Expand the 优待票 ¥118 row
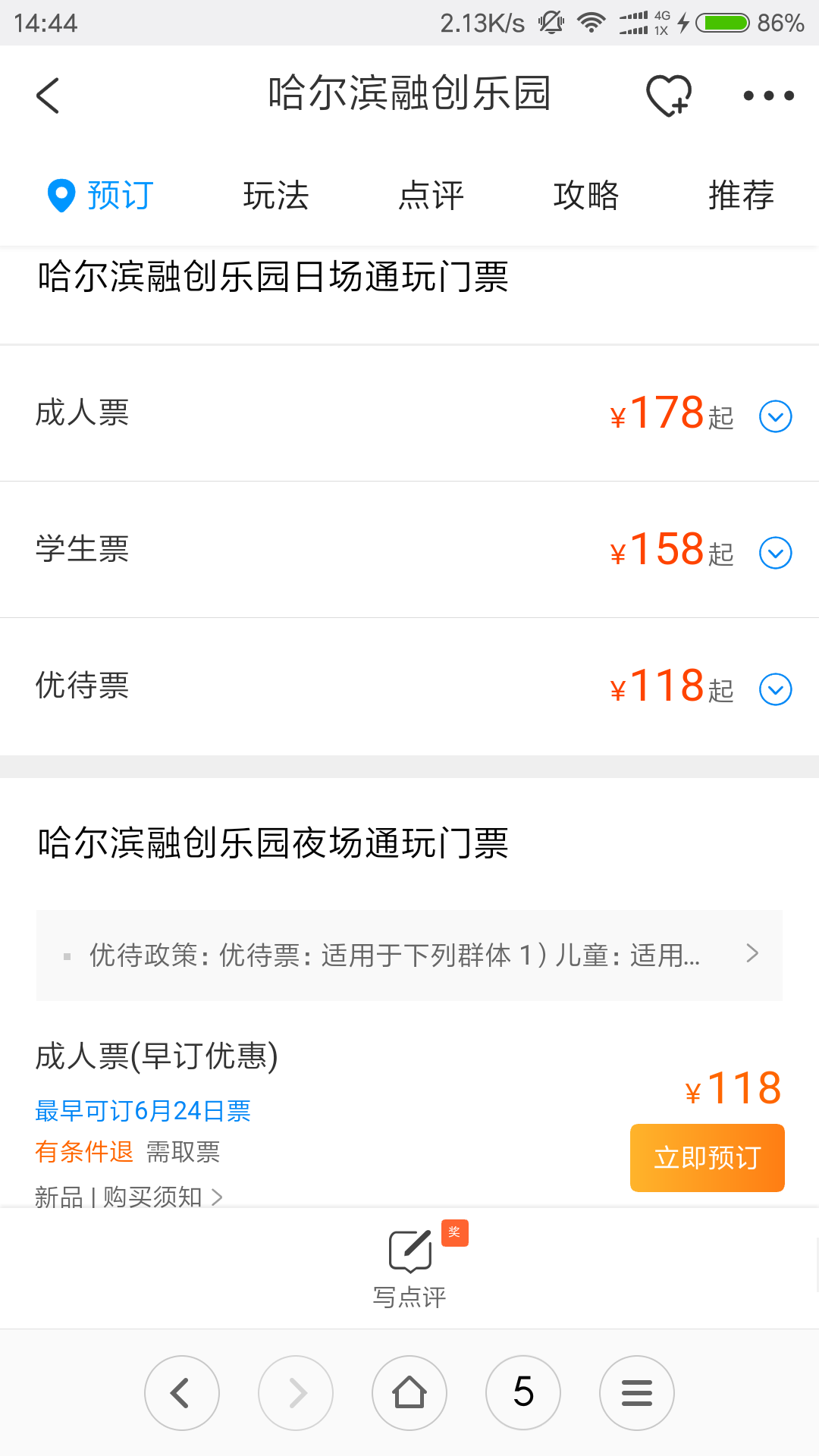 [409, 686]
